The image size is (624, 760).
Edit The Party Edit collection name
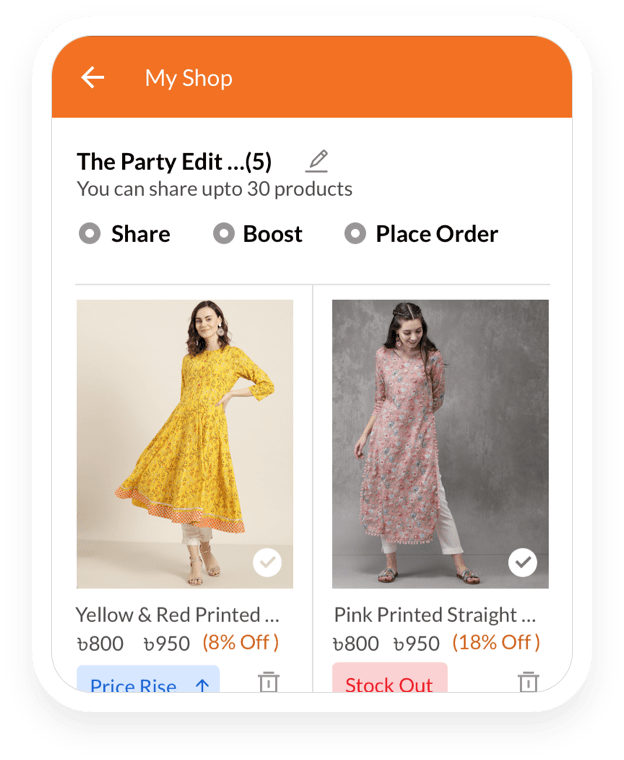click(x=317, y=160)
